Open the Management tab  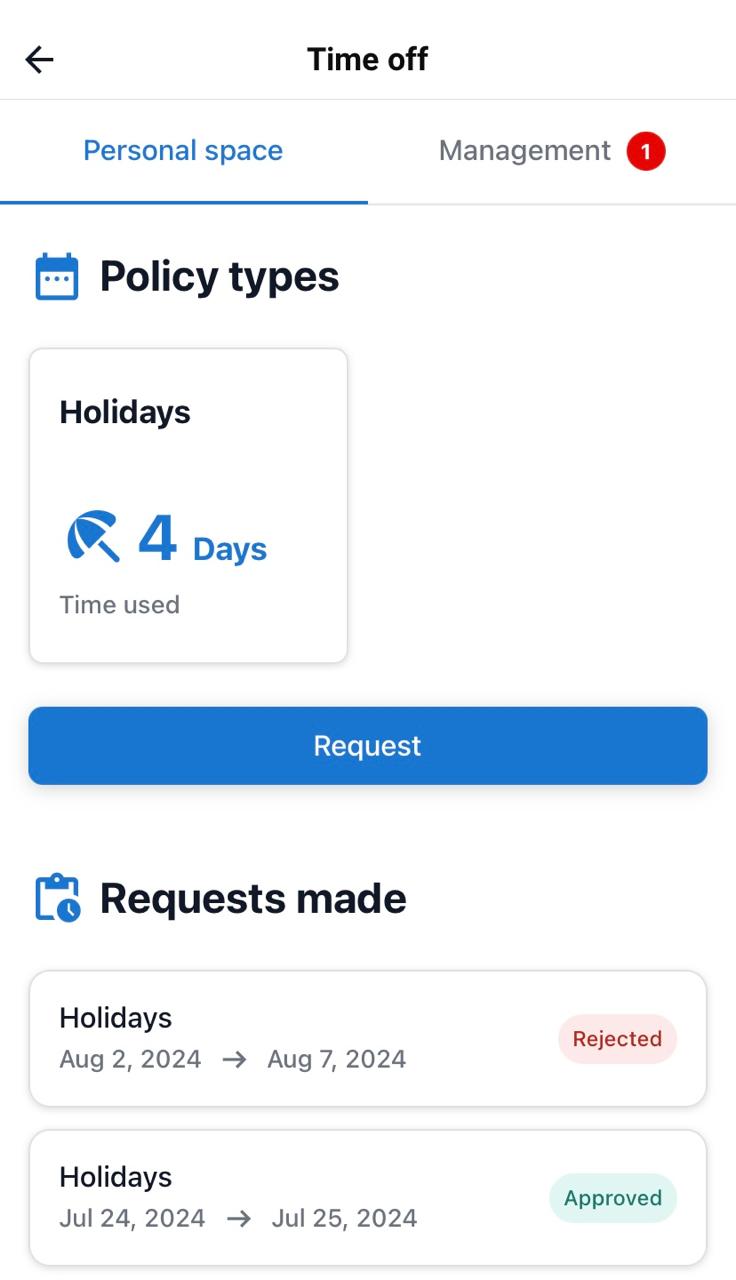(x=550, y=151)
